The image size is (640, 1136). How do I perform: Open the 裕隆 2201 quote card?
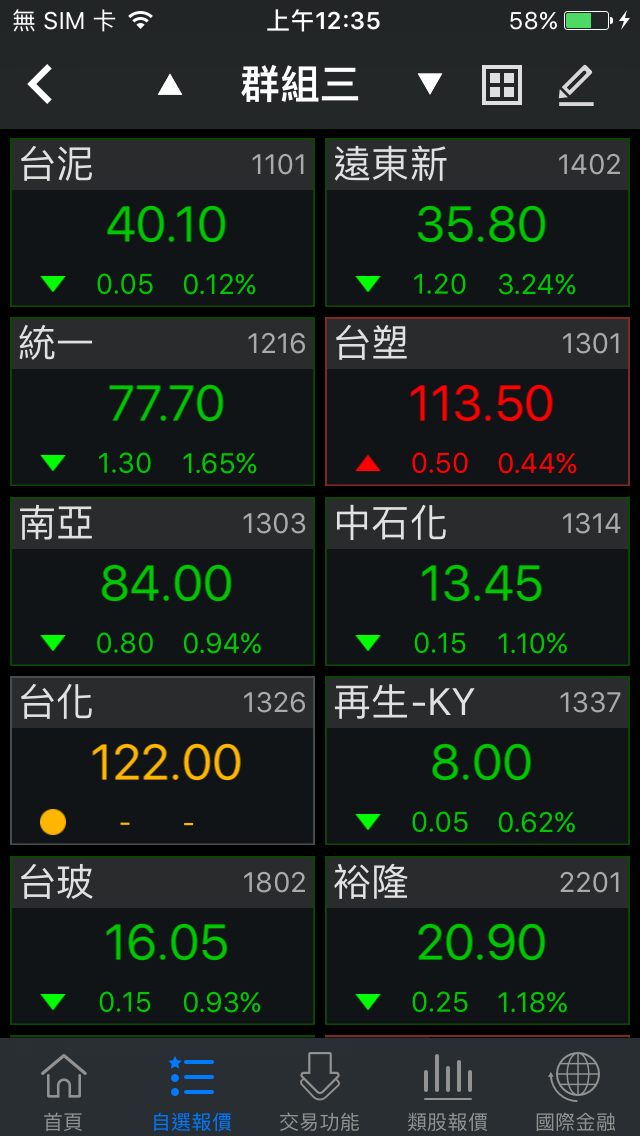click(477, 940)
